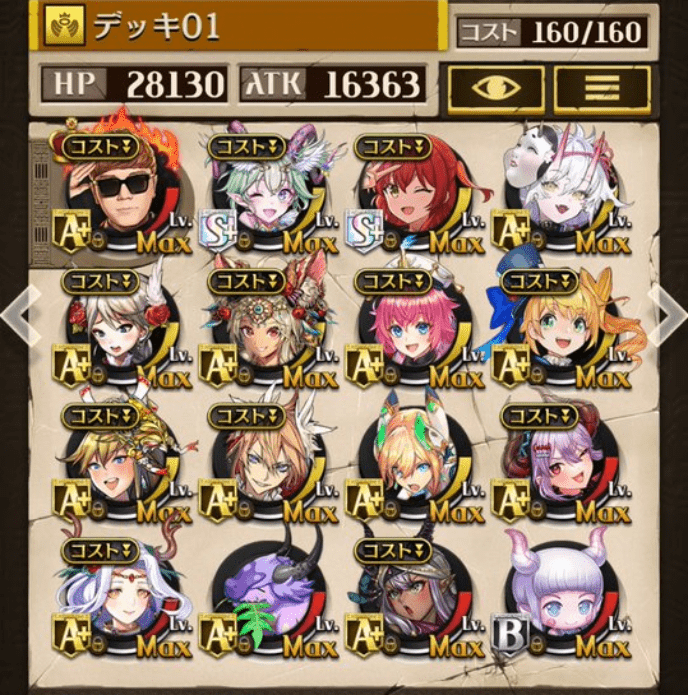The image size is (688, 695).
Task: Tap the デッキ01 deck name bar
Action: click(x=242, y=26)
